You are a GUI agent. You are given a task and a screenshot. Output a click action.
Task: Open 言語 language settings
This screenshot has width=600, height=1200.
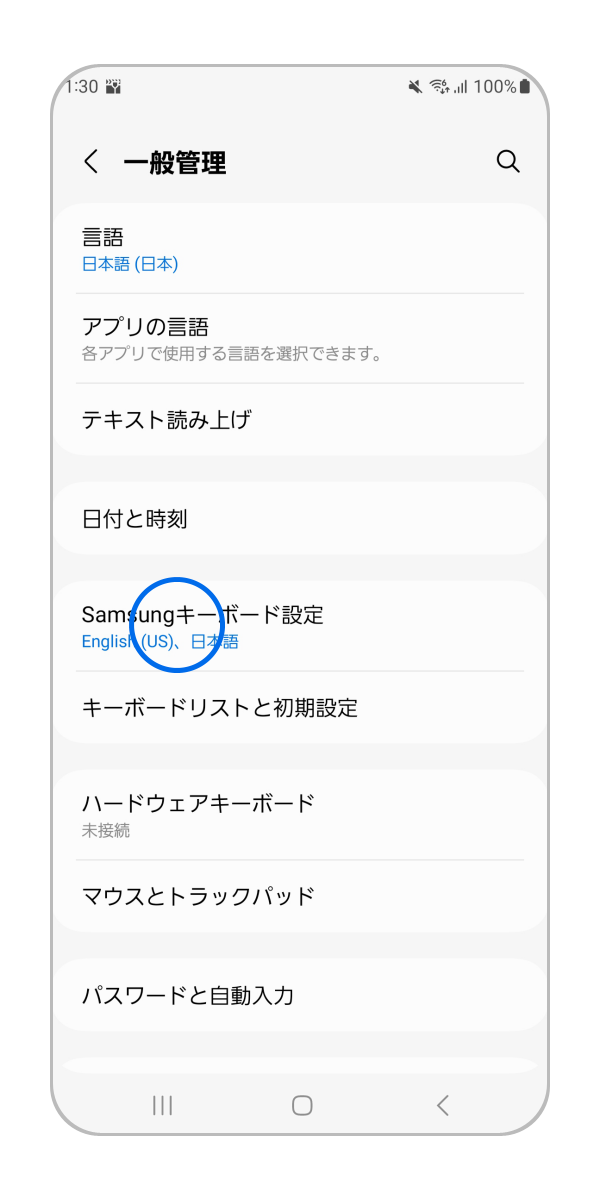[300, 249]
